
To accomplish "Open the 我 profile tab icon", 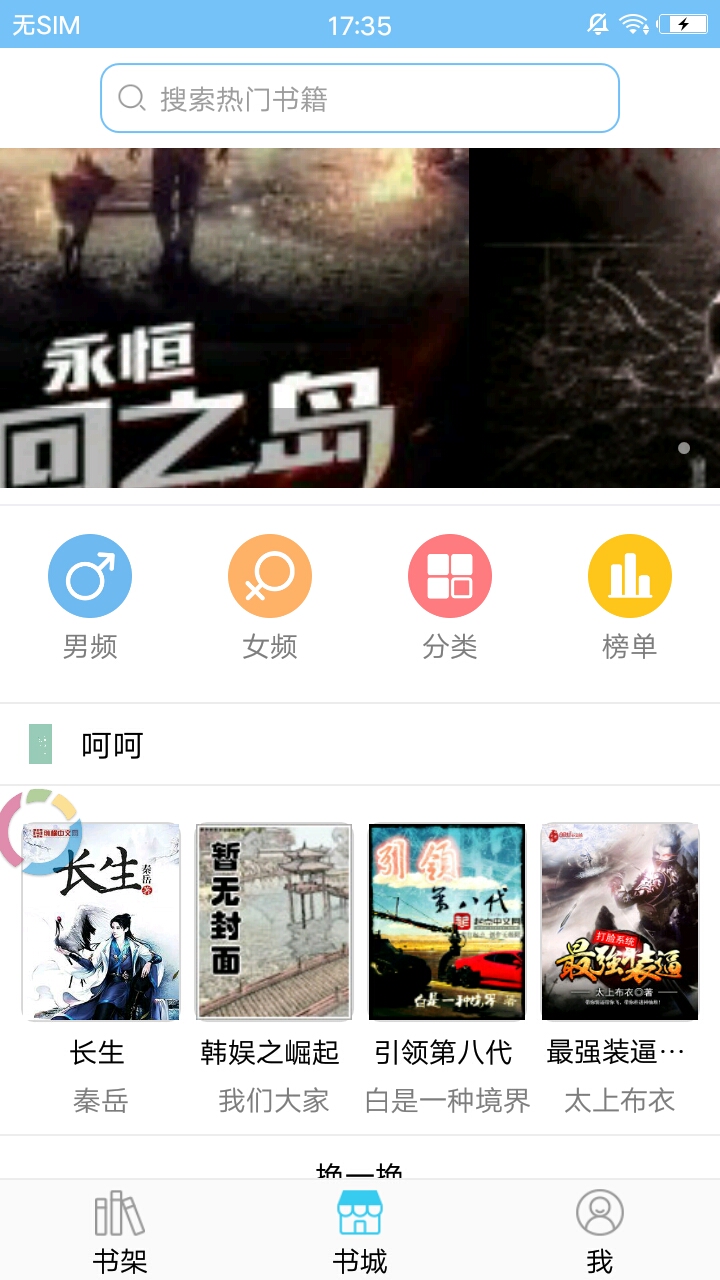I will click(x=598, y=1215).
